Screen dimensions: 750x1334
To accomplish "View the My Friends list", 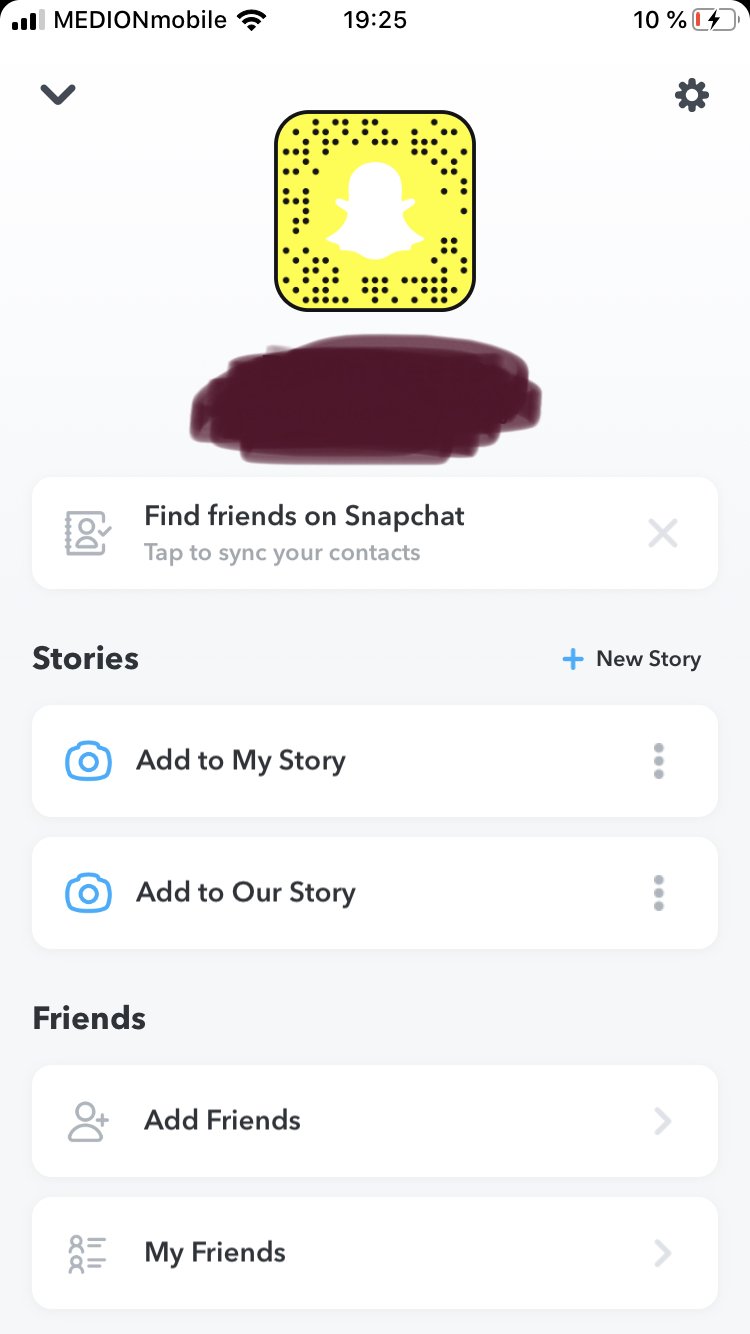I will [375, 1253].
